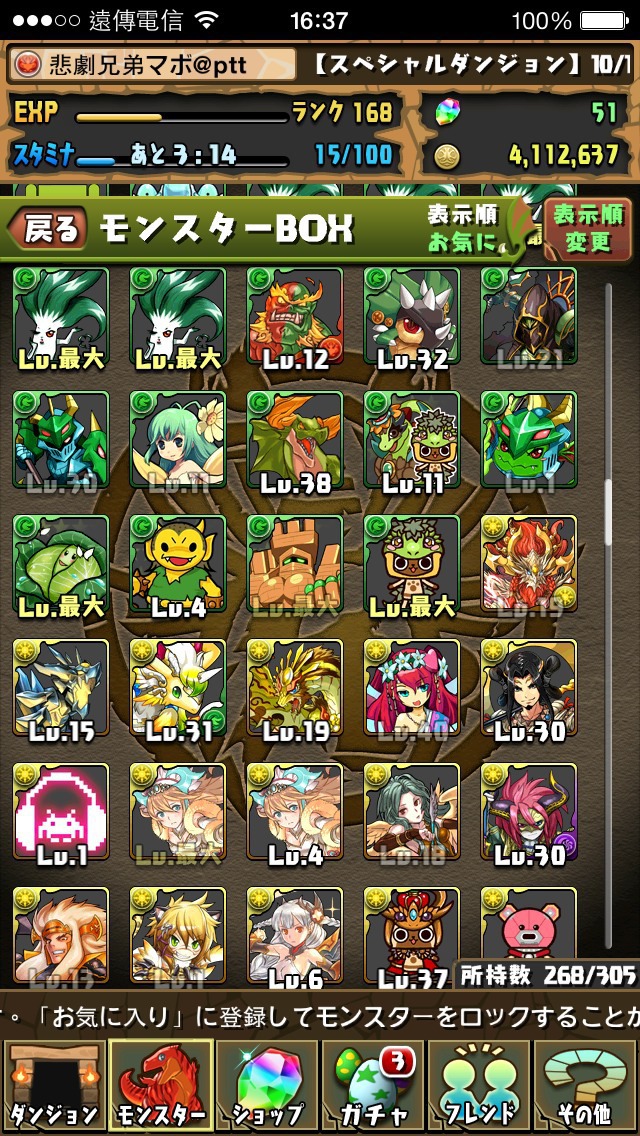Select the white gold dragon Lv.31

(178, 688)
